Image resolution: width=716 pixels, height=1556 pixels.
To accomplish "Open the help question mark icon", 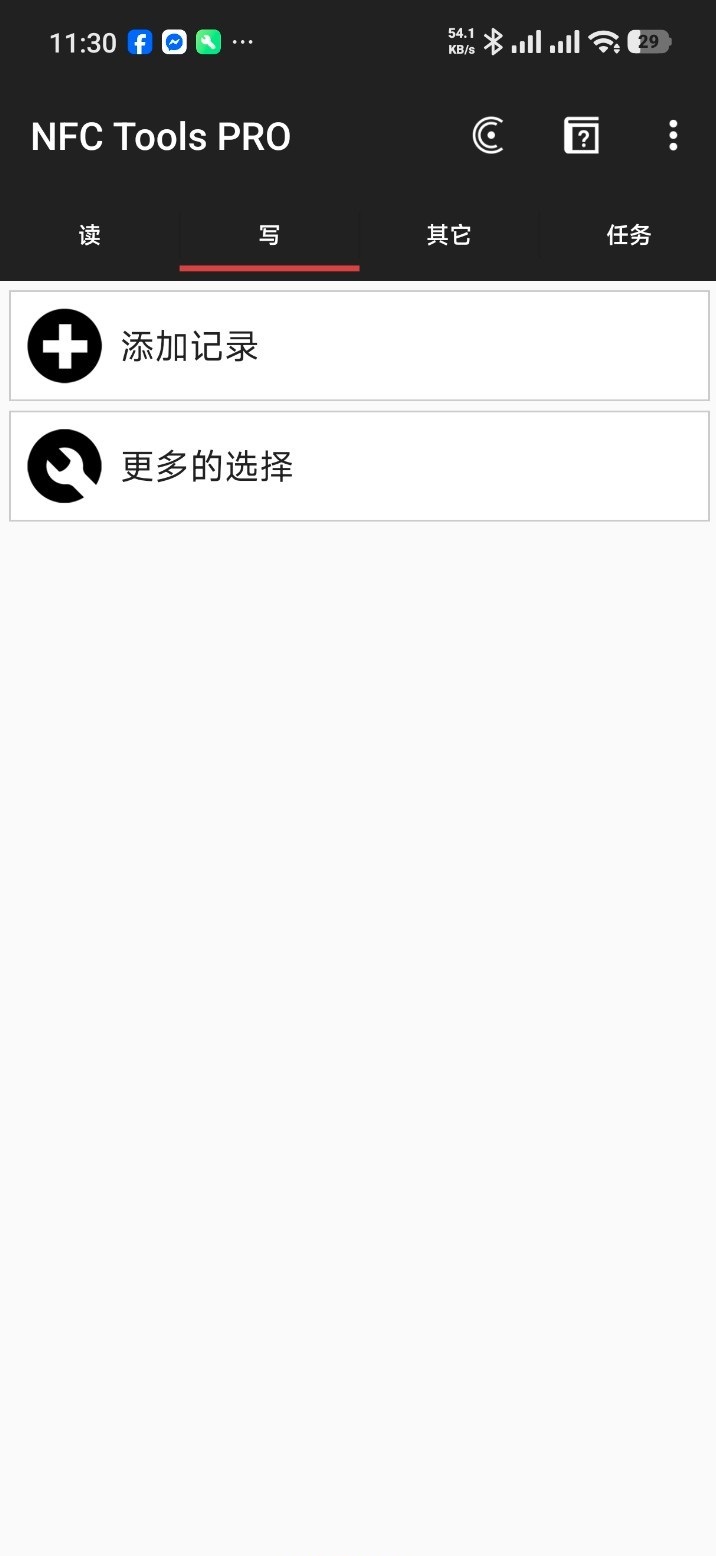I will point(581,136).
